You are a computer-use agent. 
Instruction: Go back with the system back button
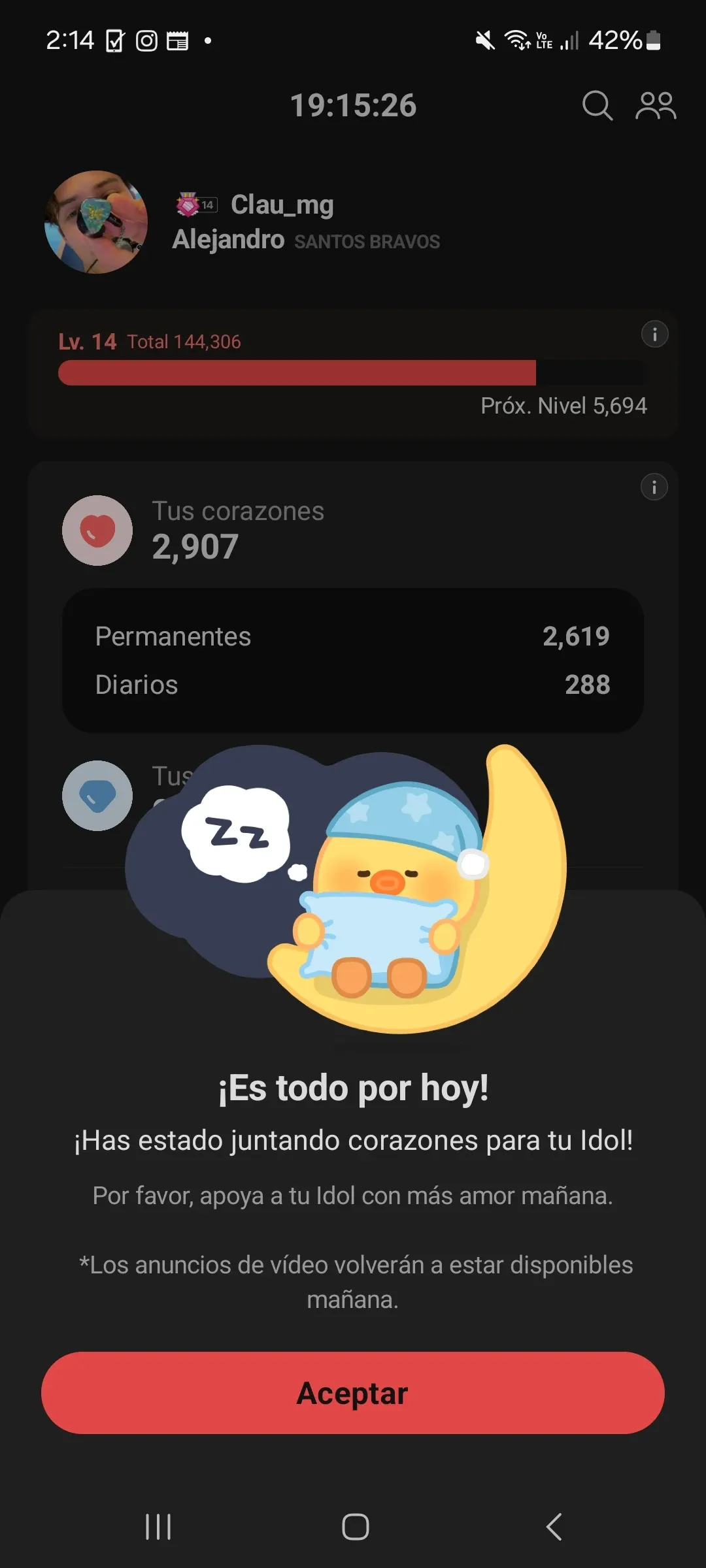(553, 1527)
